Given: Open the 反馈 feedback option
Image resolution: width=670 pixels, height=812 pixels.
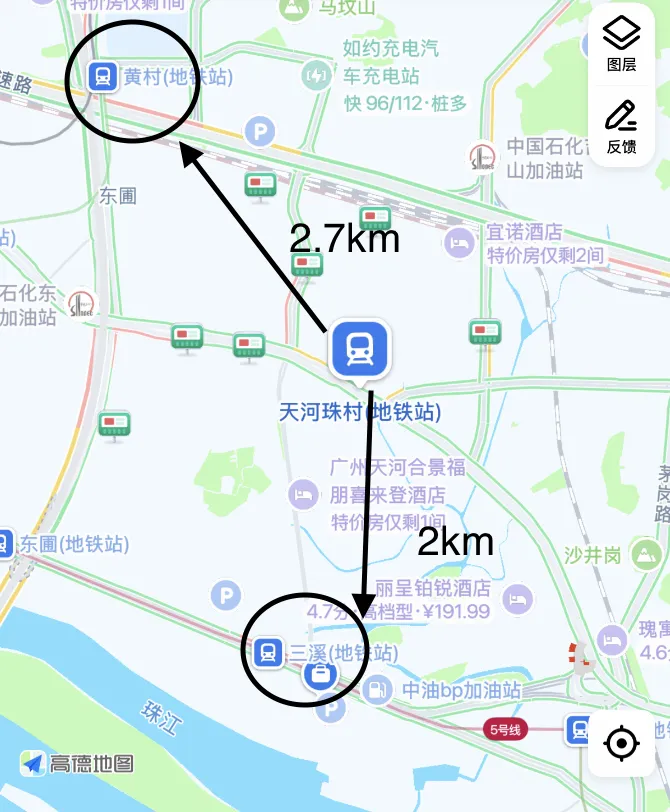Looking at the screenshot, I should [x=621, y=127].
